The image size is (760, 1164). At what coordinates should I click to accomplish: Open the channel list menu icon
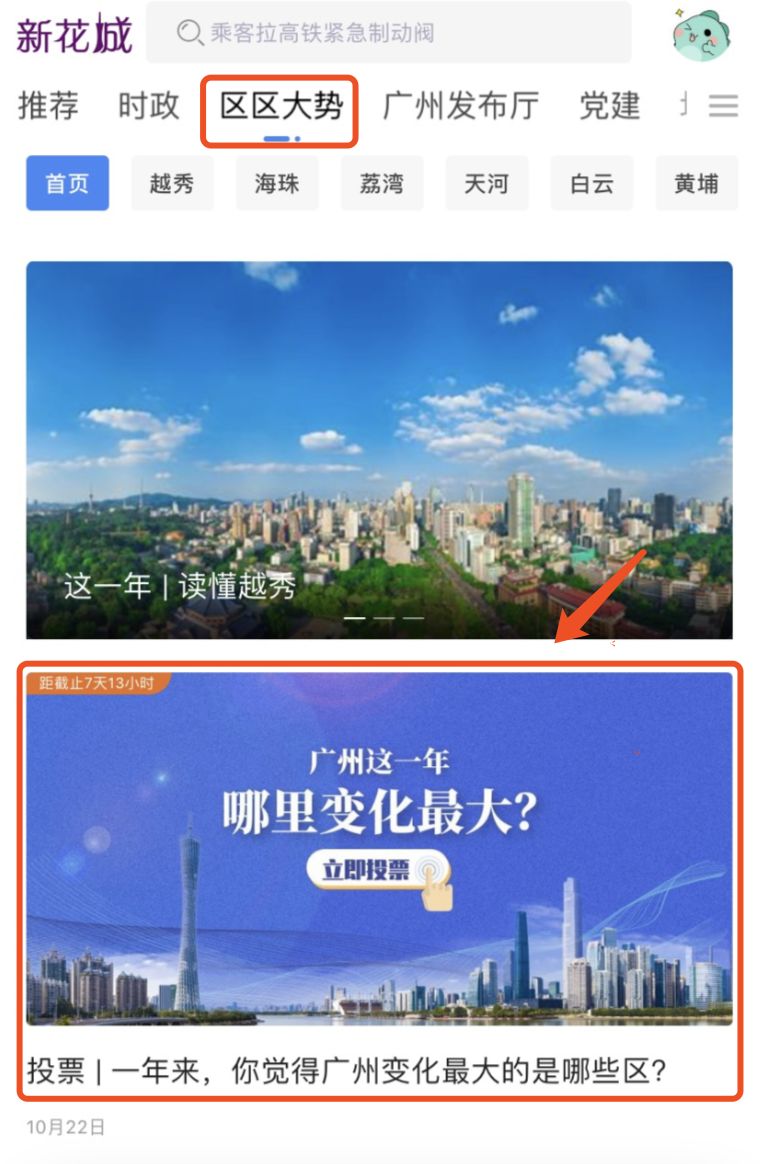(723, 106)
